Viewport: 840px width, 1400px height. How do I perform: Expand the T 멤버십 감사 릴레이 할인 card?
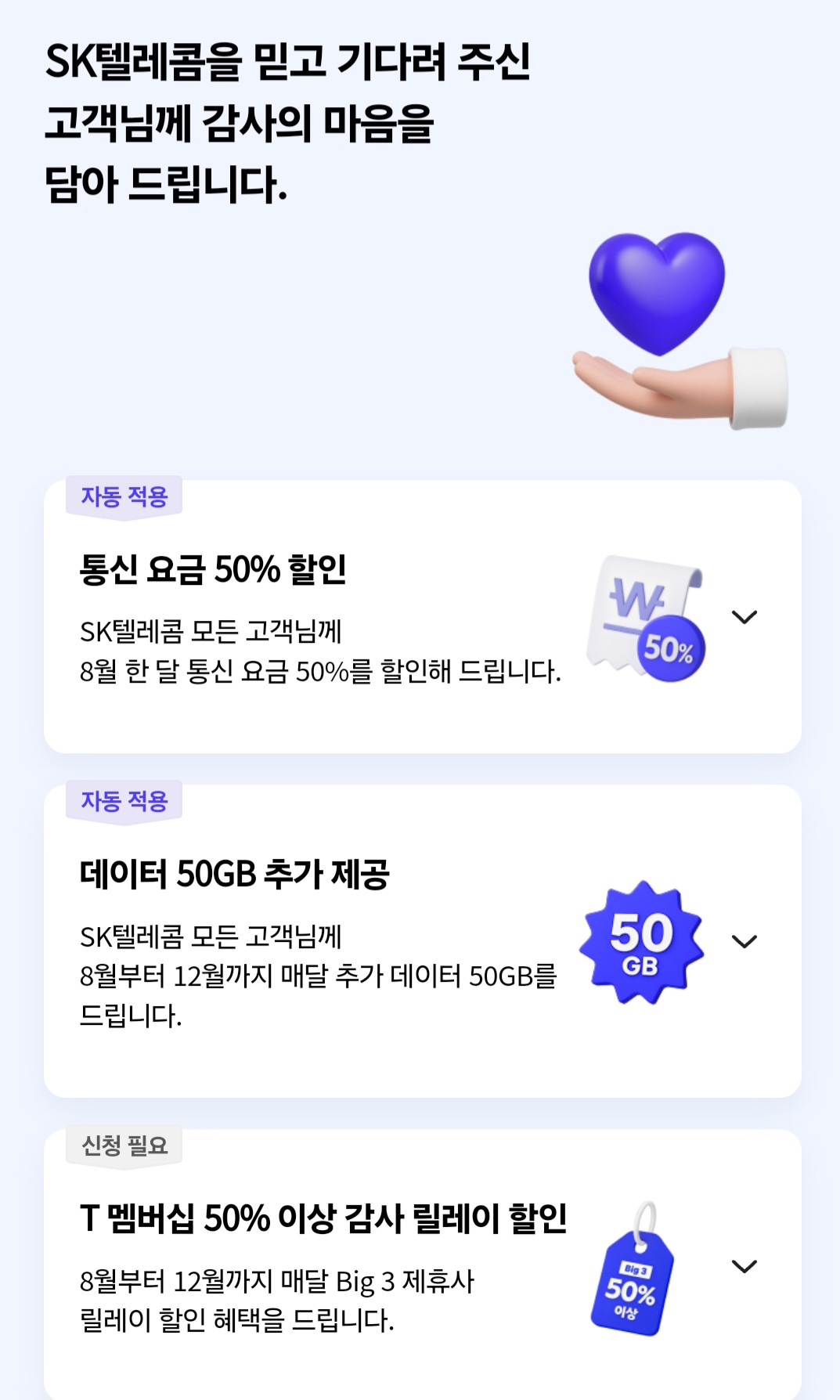point(744,1266)
